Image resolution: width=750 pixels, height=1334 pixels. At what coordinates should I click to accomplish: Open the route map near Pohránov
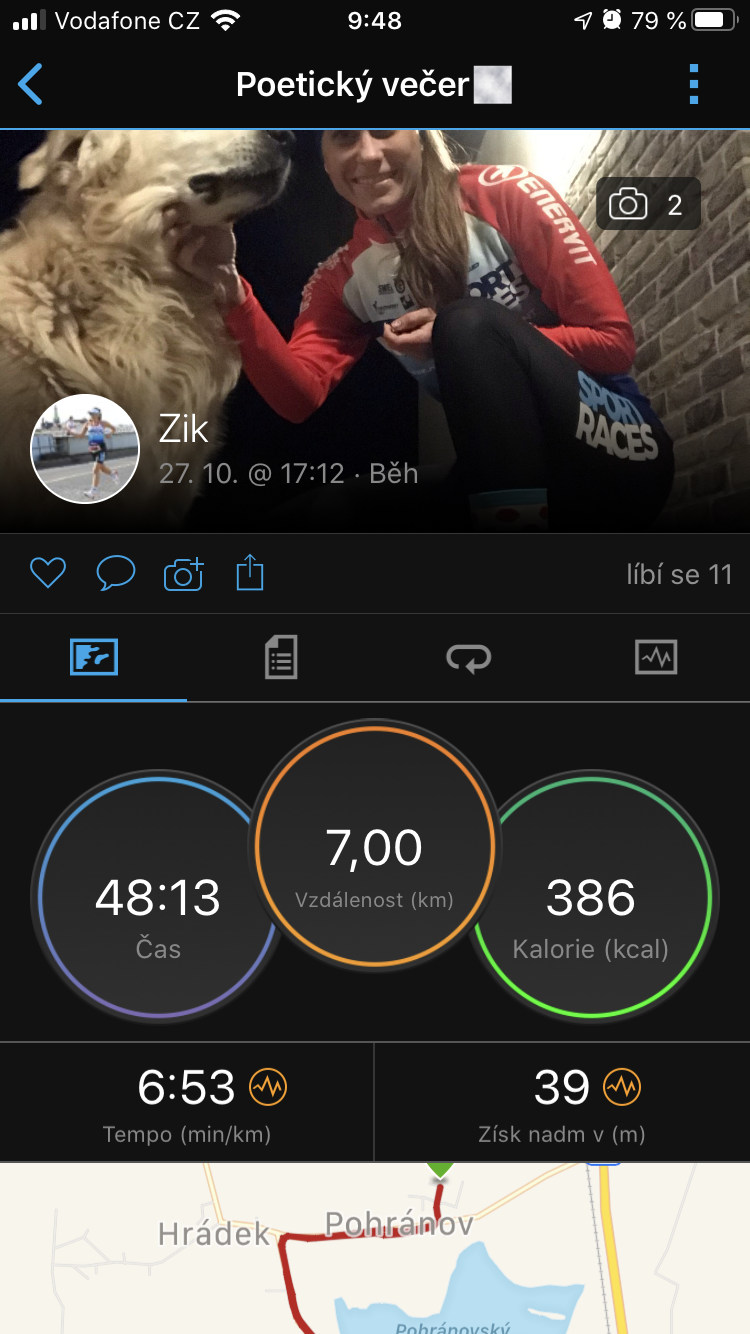pos(375,1248)
